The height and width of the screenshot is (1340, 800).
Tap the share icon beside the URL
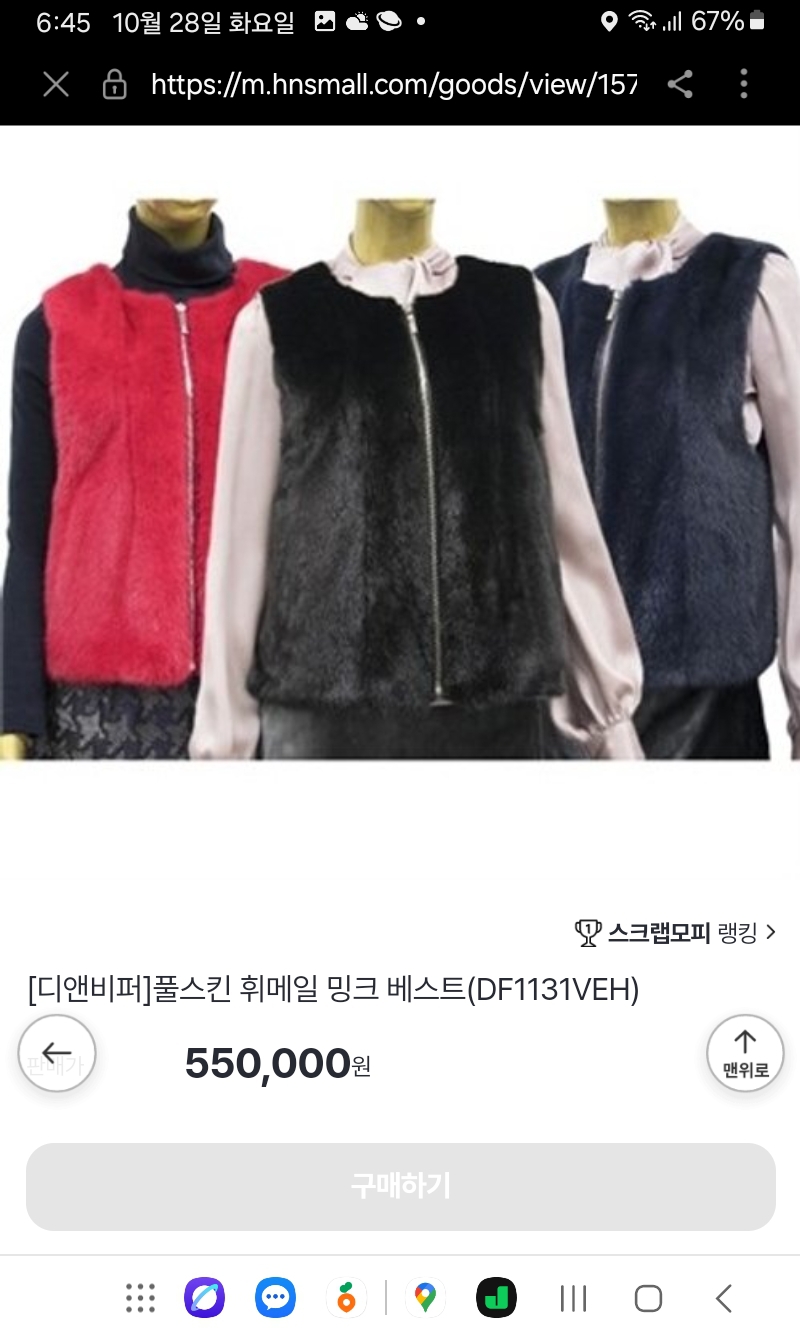coord(682,85)
